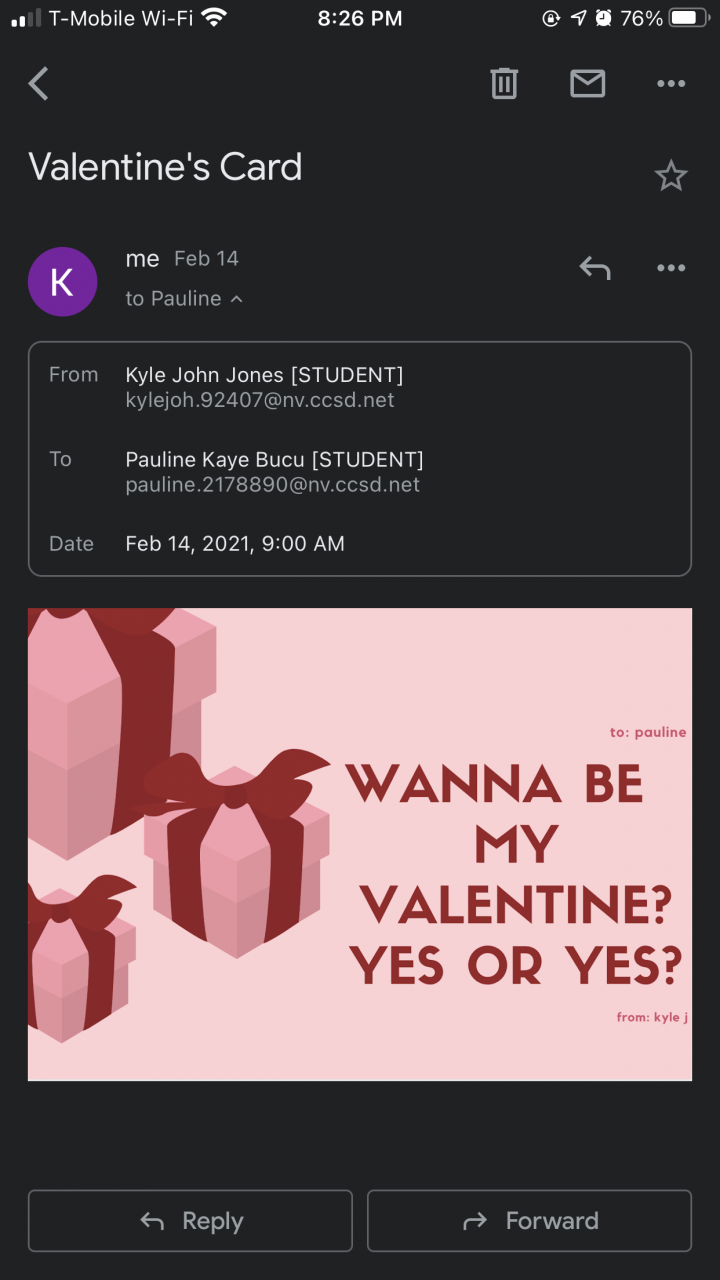Tap the reply arrow beside the sender
The image size is (720, 1280).
pyautogui.click(x=595, y=268)
